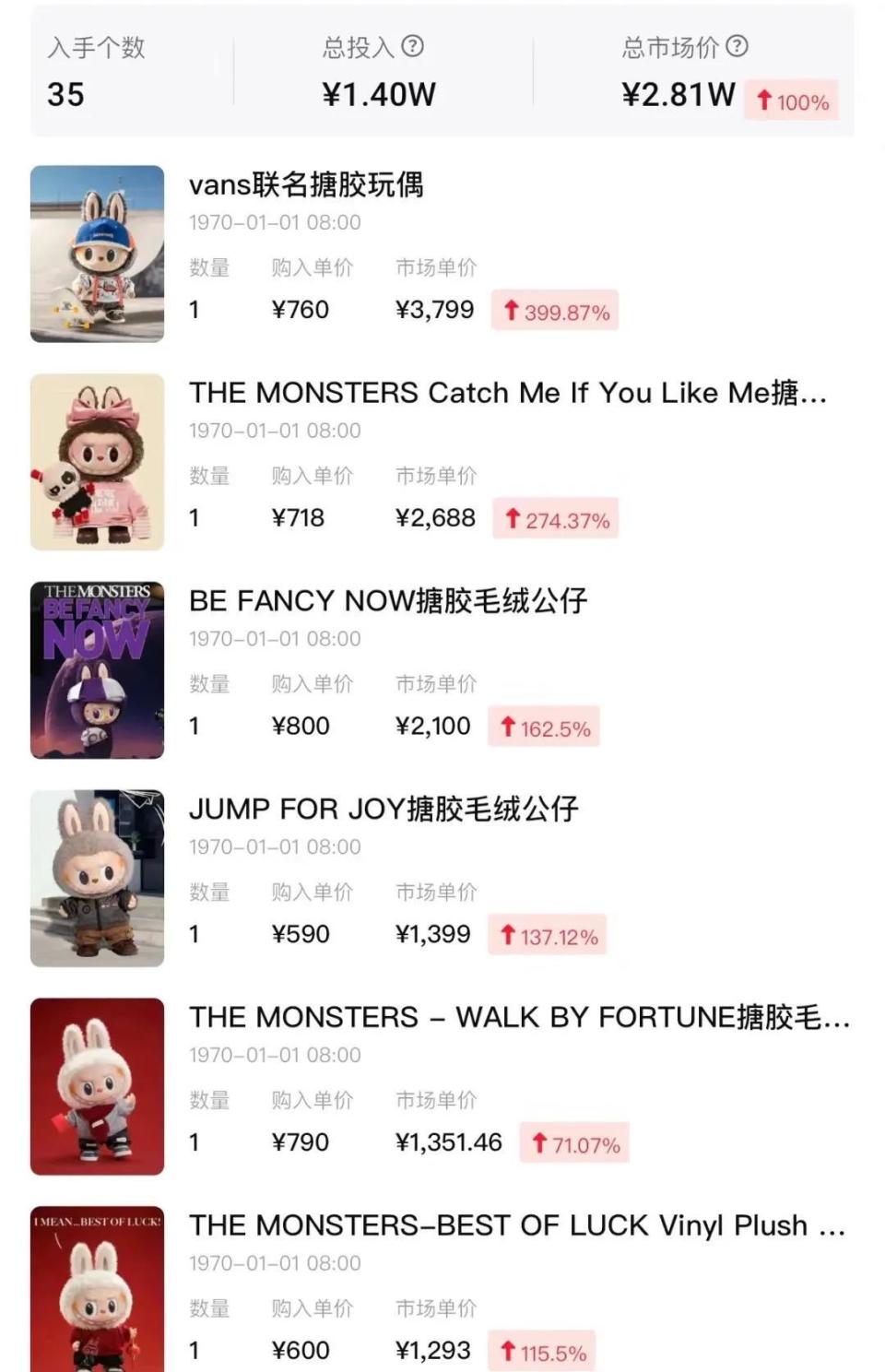Select the ¥3,799 market price of vans doll

tap(433, 310)
